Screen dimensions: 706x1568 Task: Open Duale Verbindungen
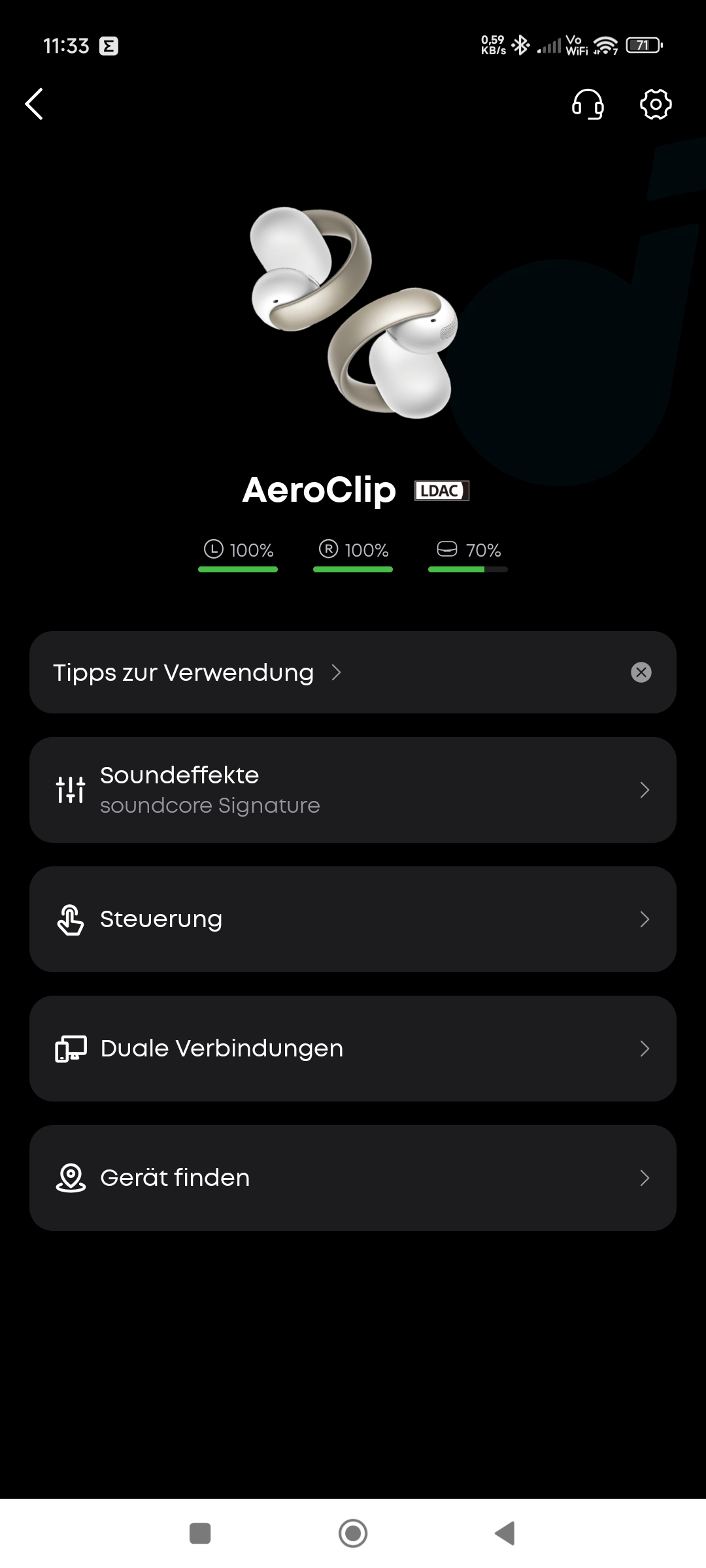point(353,1049)
